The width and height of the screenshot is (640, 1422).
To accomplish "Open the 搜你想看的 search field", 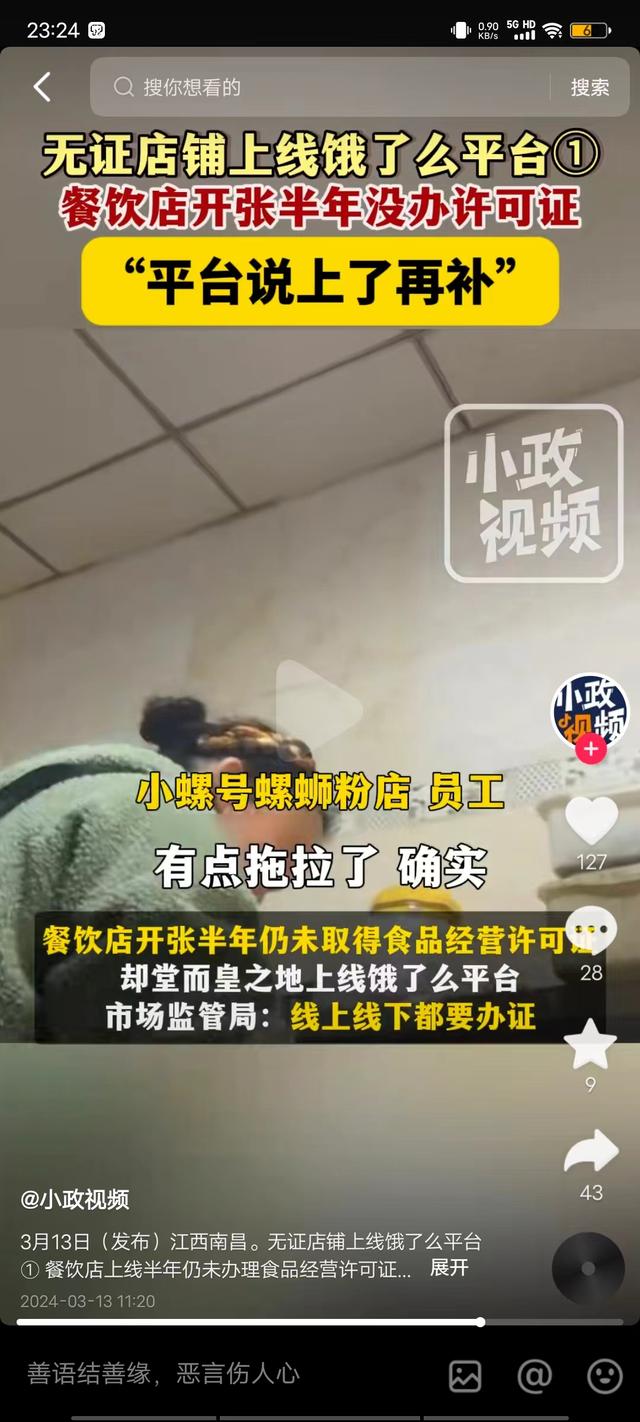I will [320, 87].
